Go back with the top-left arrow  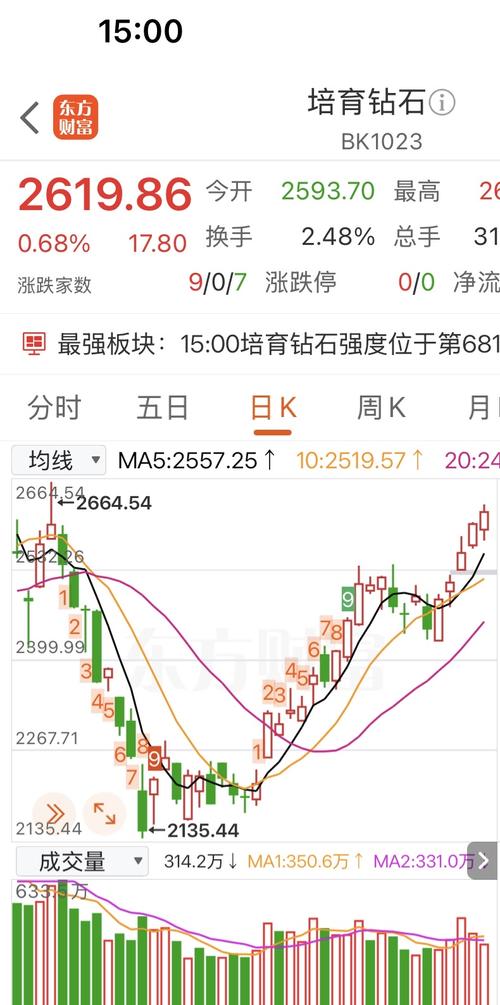pos(29,118)
